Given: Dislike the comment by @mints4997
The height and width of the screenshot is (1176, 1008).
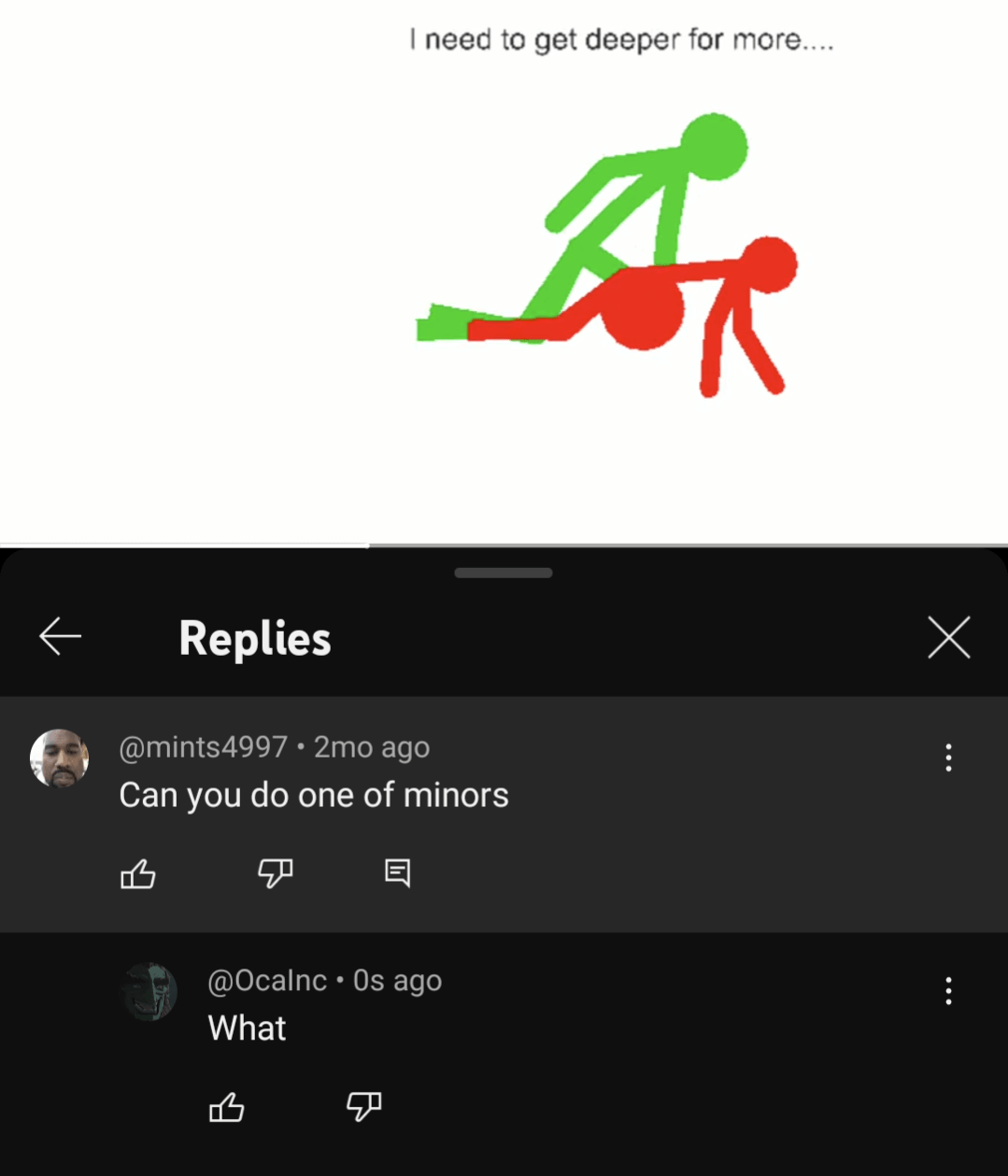Looking at the screenshot, I should 275,873.
